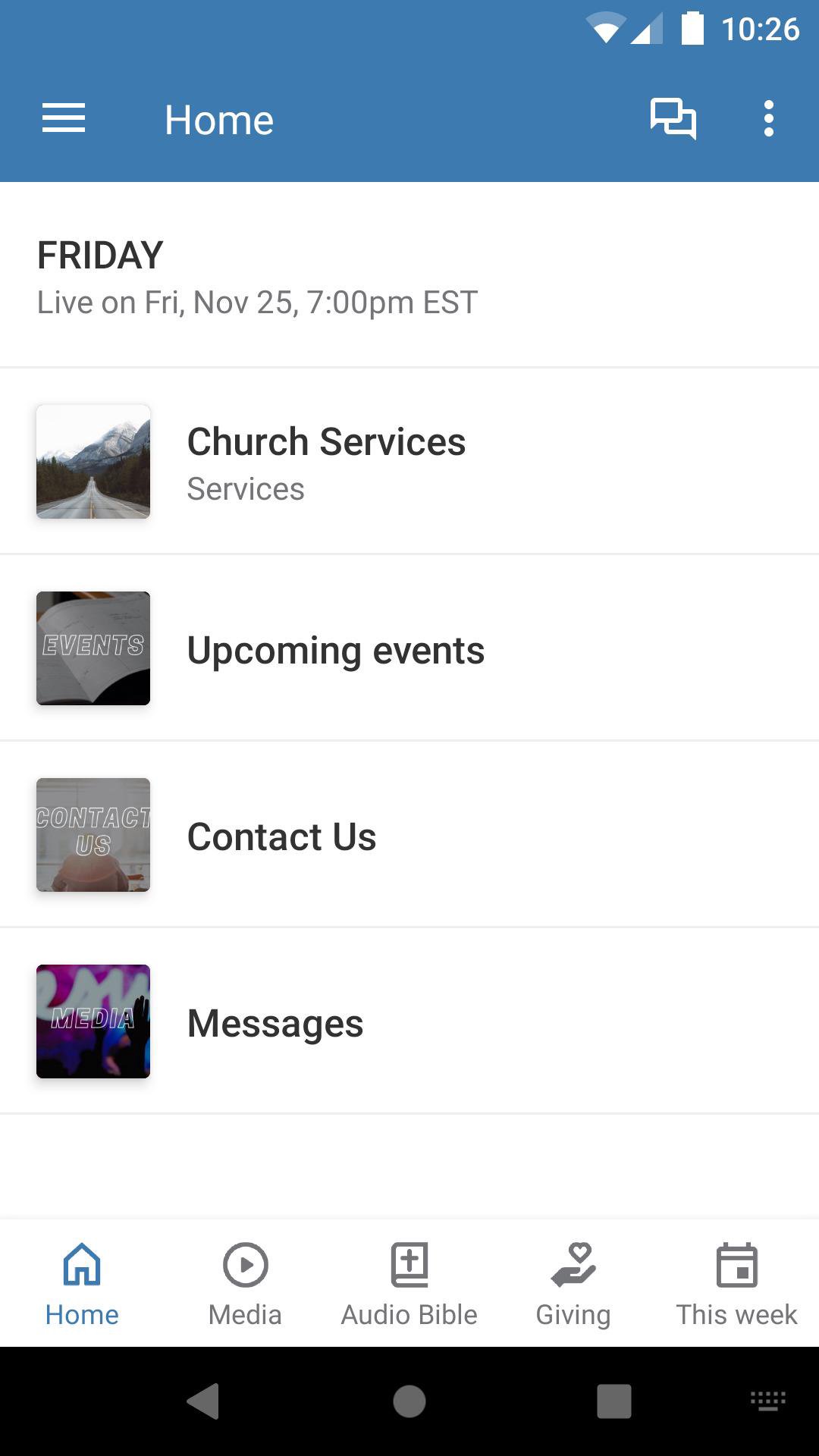Open the overflow menu
The height and width of the screenshot is (1456, 819).
pyautogui.click(x=768, y=119)
